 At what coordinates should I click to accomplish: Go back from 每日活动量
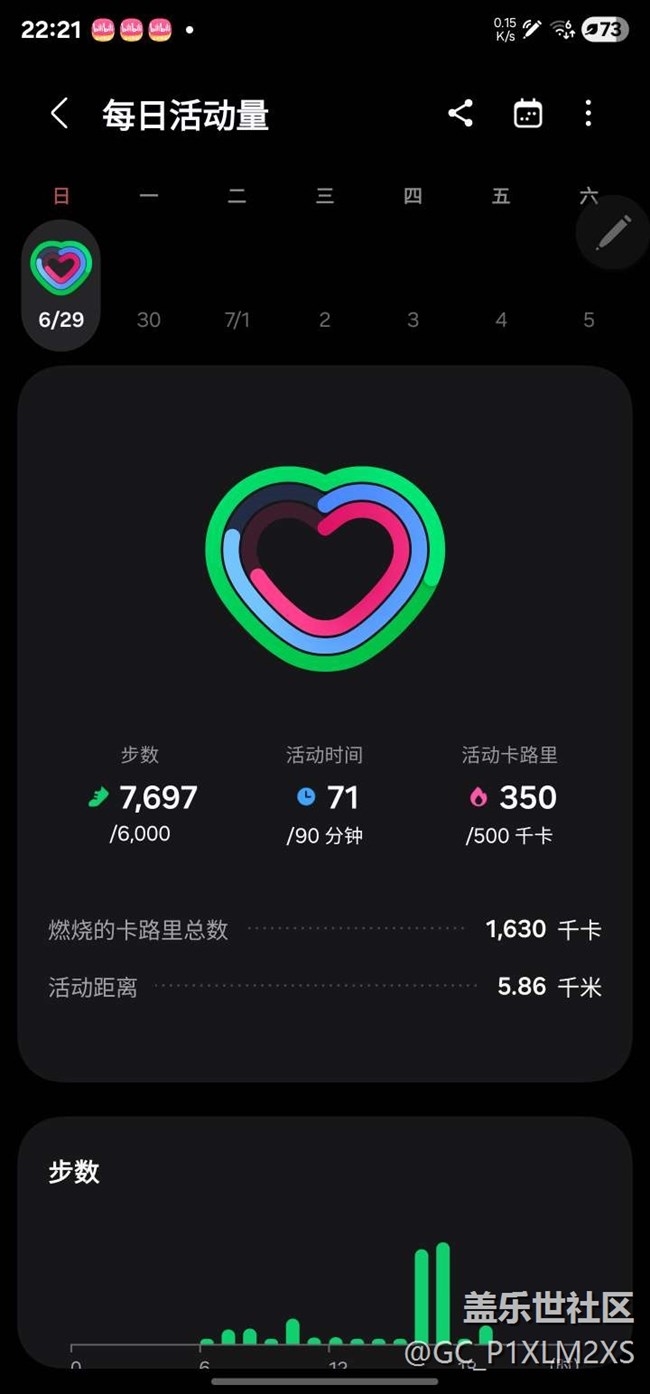[59, 113]
